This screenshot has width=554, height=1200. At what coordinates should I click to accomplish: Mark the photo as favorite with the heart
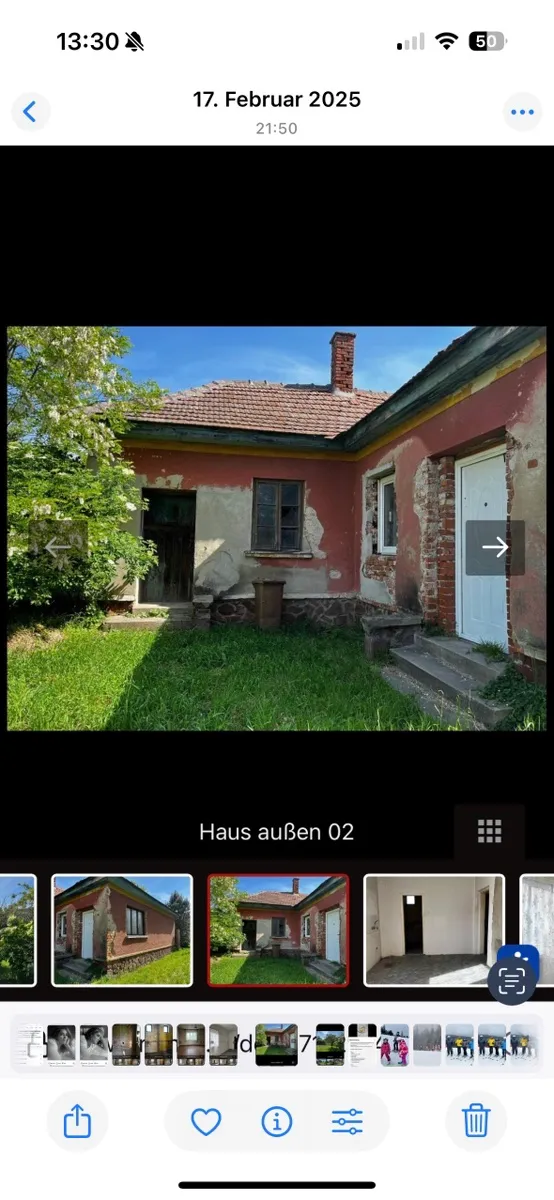pyautogui.click(x=206, y=1122)
